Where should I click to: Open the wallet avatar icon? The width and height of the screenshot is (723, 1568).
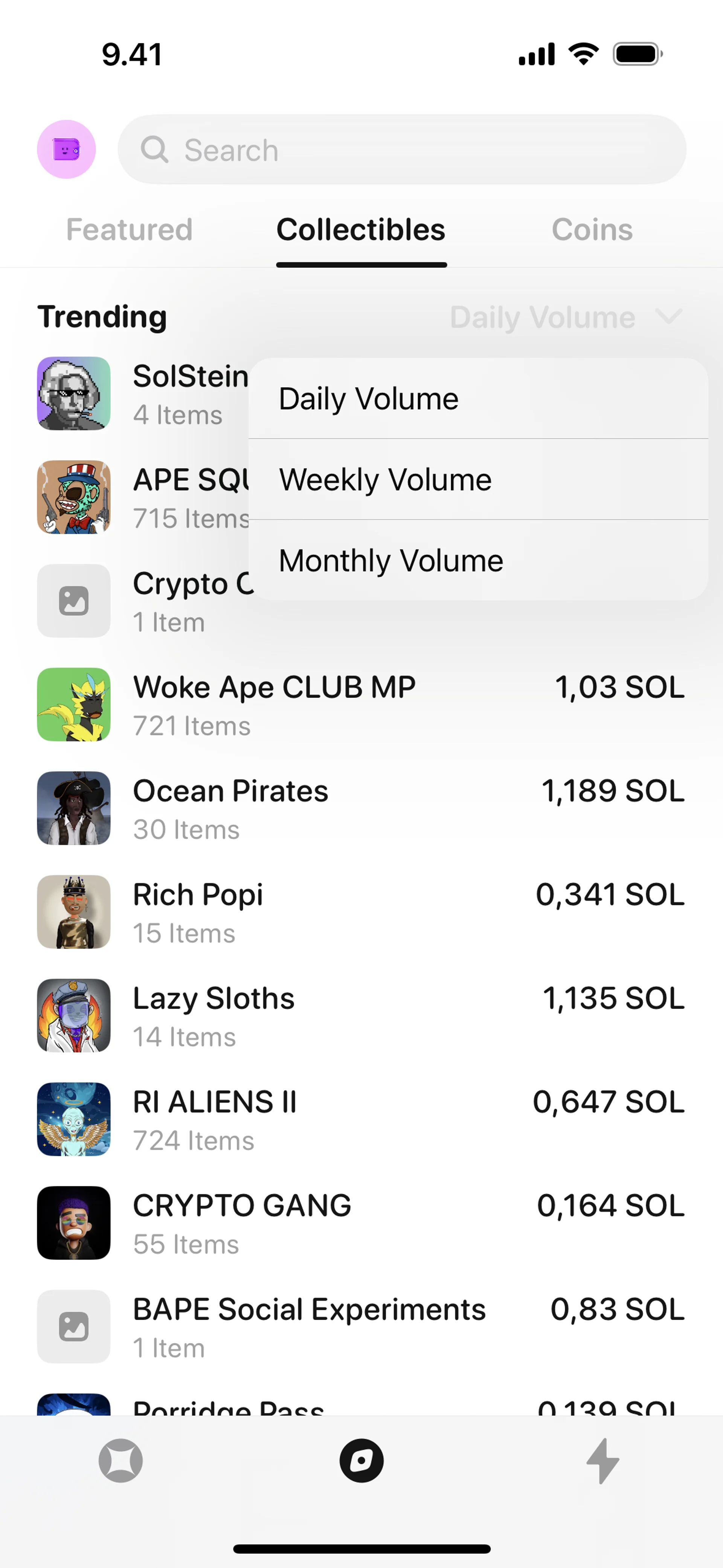click(x=66, y=149)
